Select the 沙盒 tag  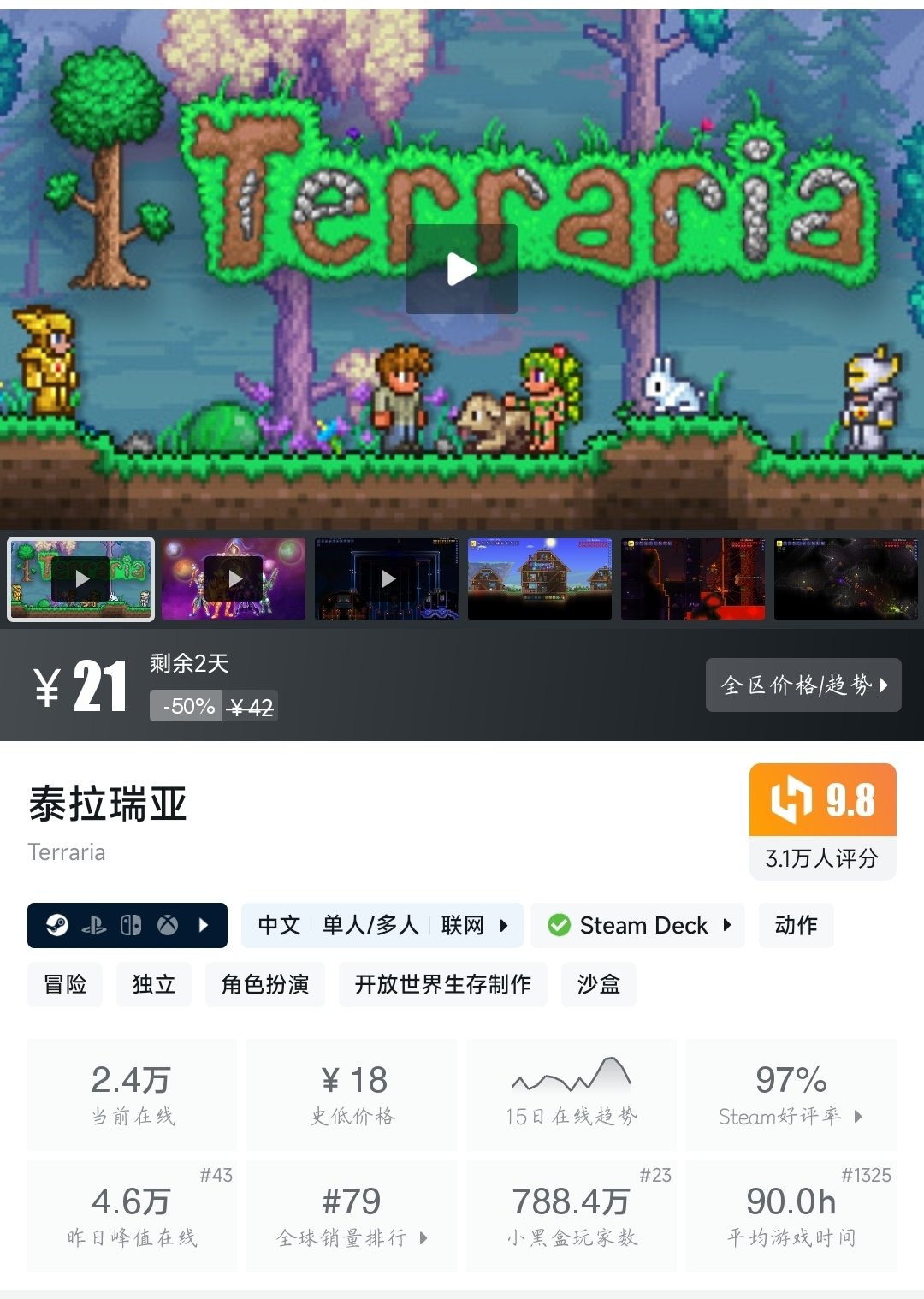[598, 984]
